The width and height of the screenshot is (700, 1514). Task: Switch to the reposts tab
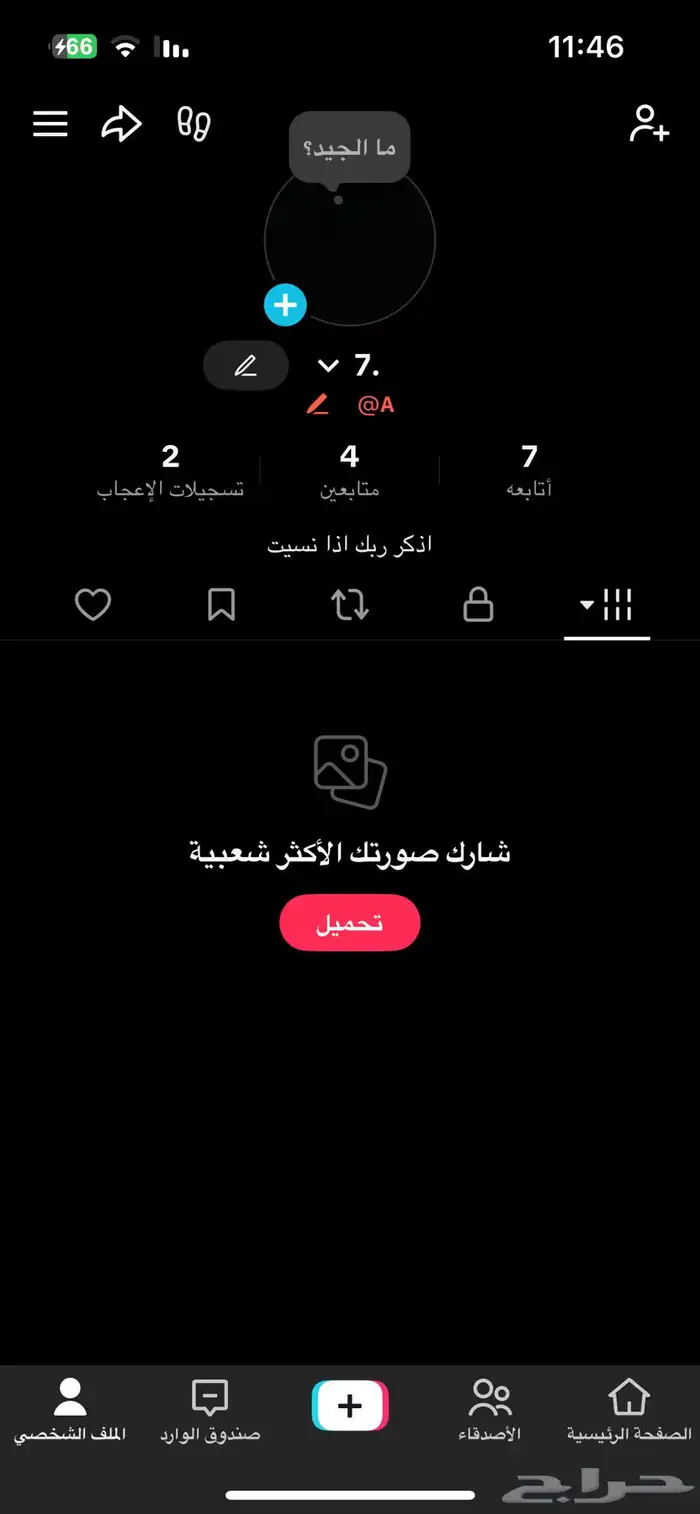coord(350,605)
